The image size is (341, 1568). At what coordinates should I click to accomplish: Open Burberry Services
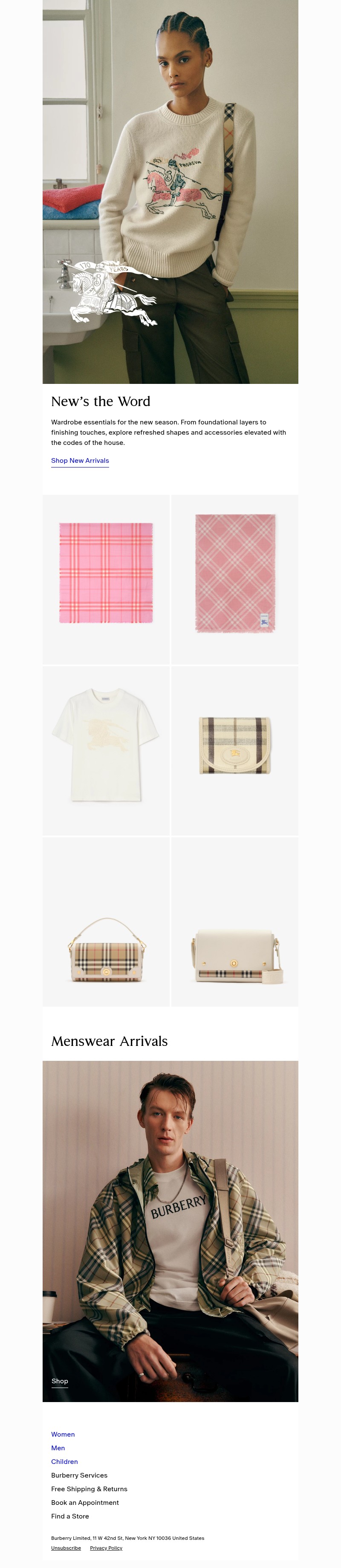[79, 1475]
